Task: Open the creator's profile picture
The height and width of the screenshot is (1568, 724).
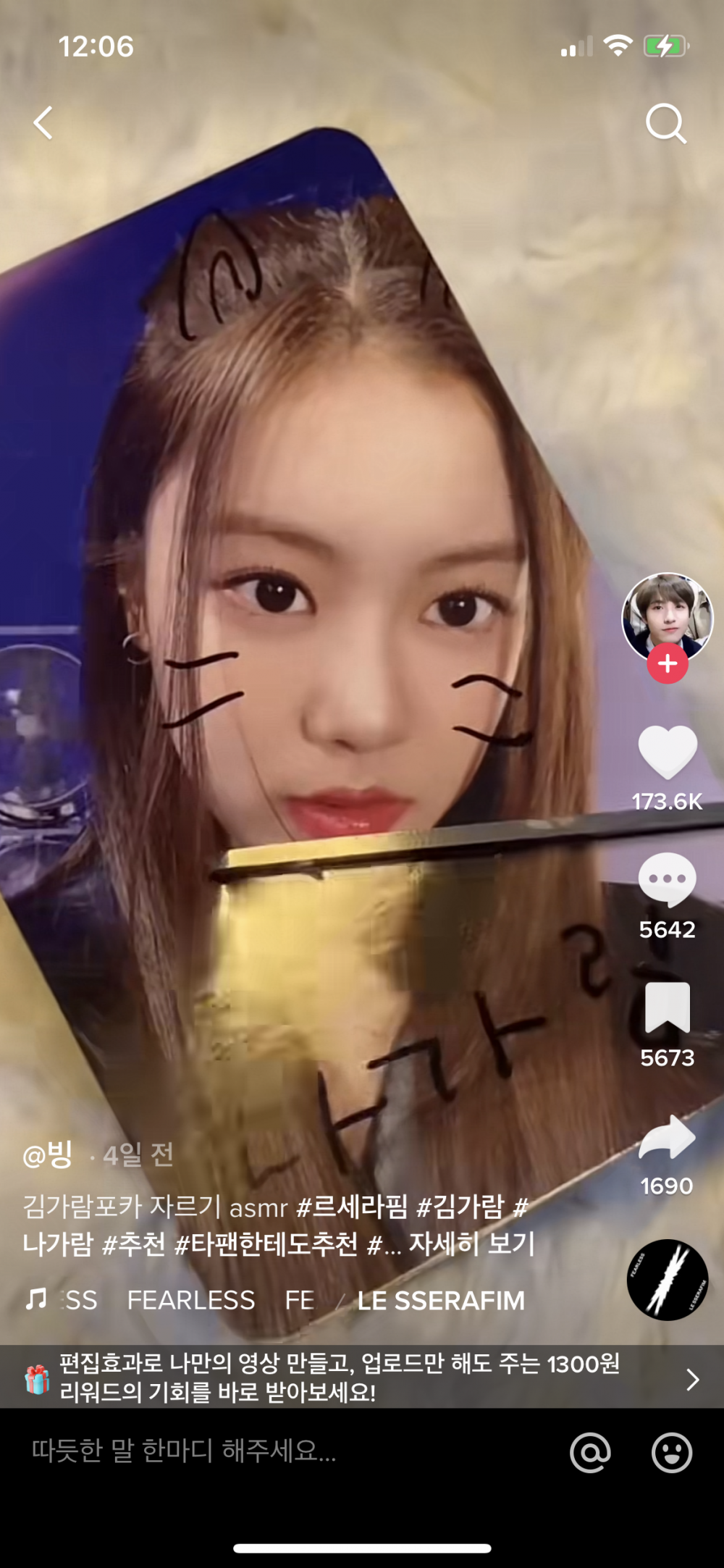Action: [667, 616]
